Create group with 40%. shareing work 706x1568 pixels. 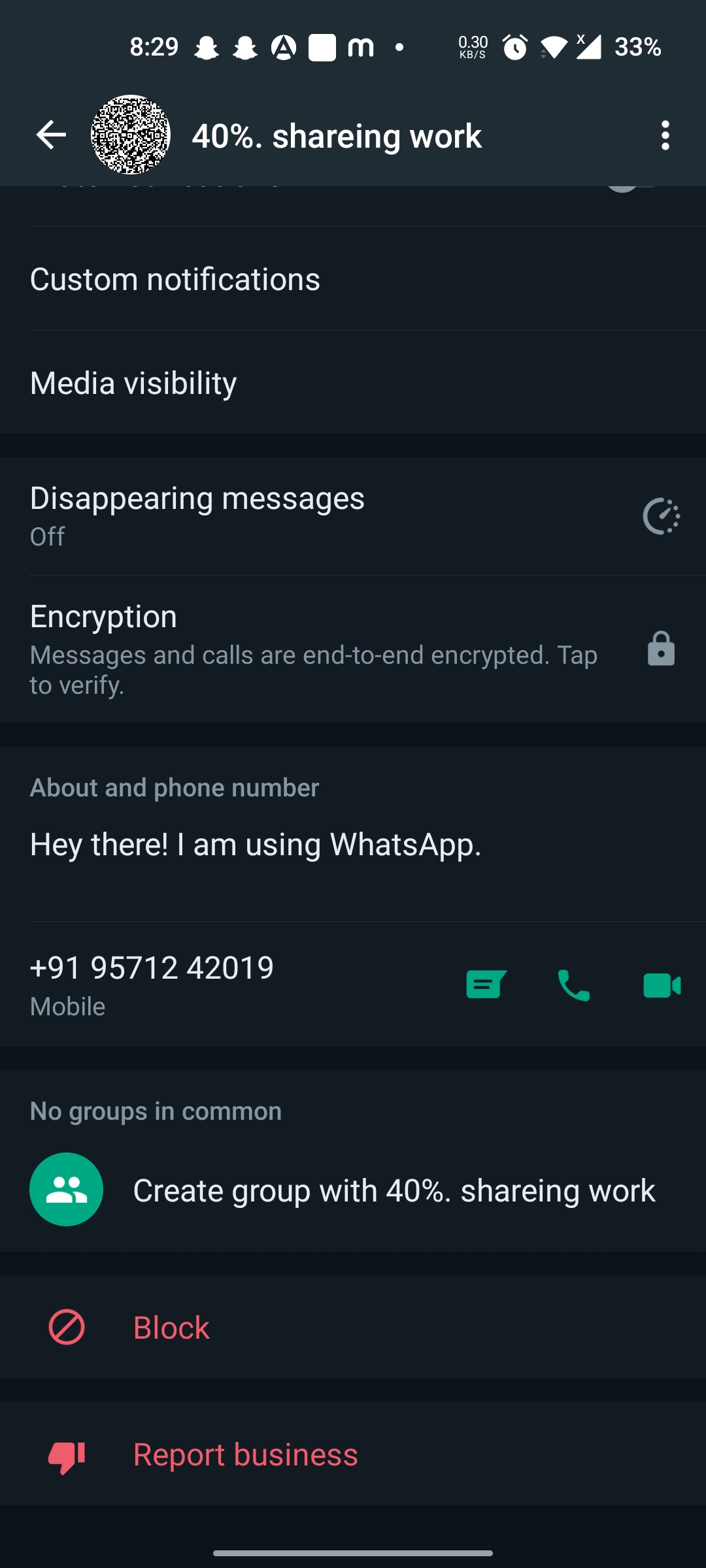(353, 1190)
